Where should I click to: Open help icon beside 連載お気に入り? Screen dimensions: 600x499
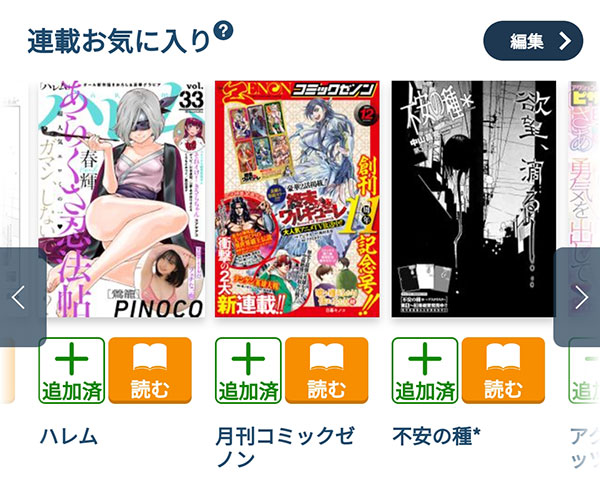point(224,31)
